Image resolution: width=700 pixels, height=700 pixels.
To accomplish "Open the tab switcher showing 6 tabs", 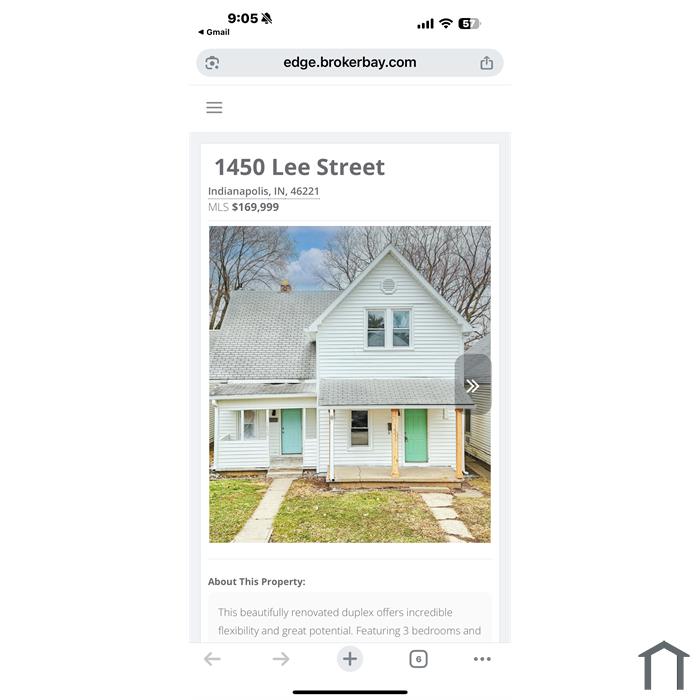I will [418, 659].
